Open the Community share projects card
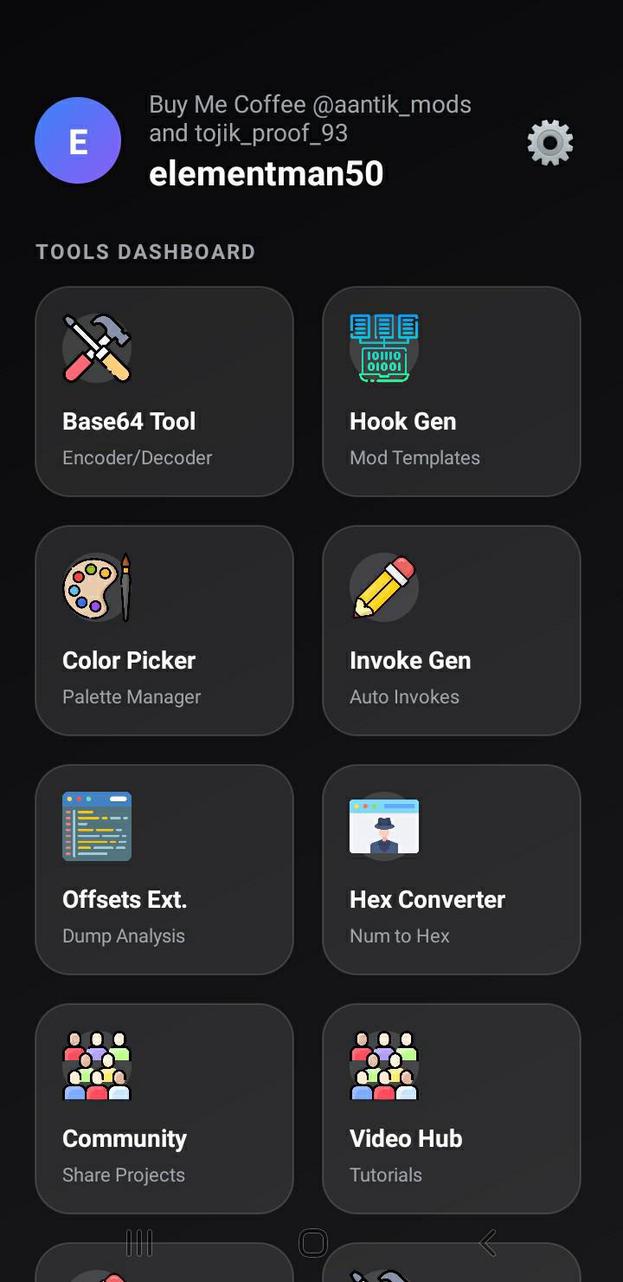 tap(164, 1108)
